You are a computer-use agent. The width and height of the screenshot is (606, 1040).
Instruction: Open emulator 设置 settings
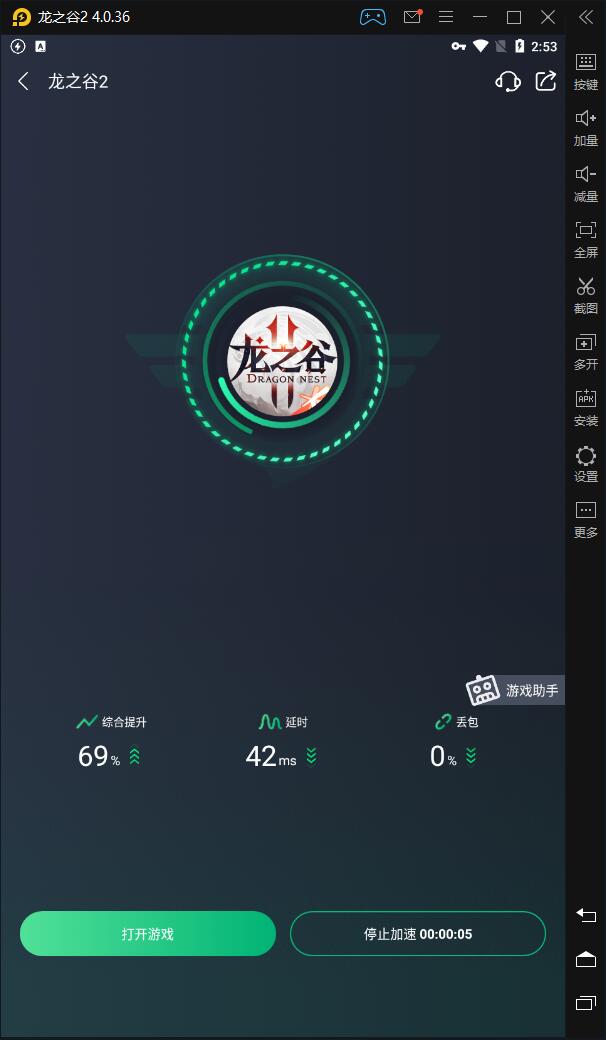click(586, 463)
